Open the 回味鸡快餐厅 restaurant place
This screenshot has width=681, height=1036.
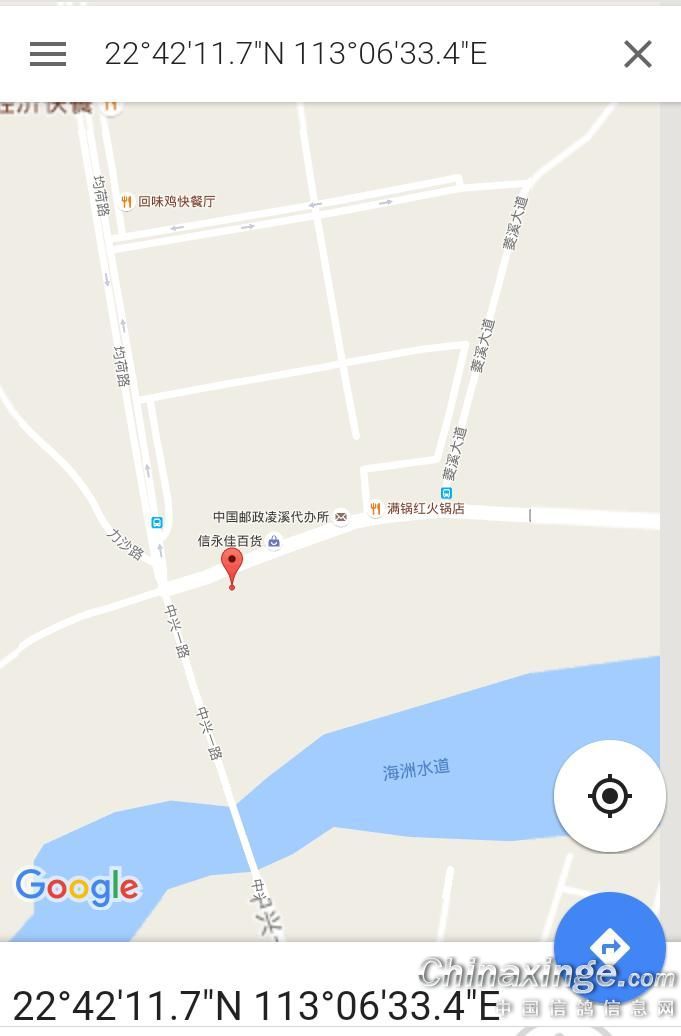(168, 201)
